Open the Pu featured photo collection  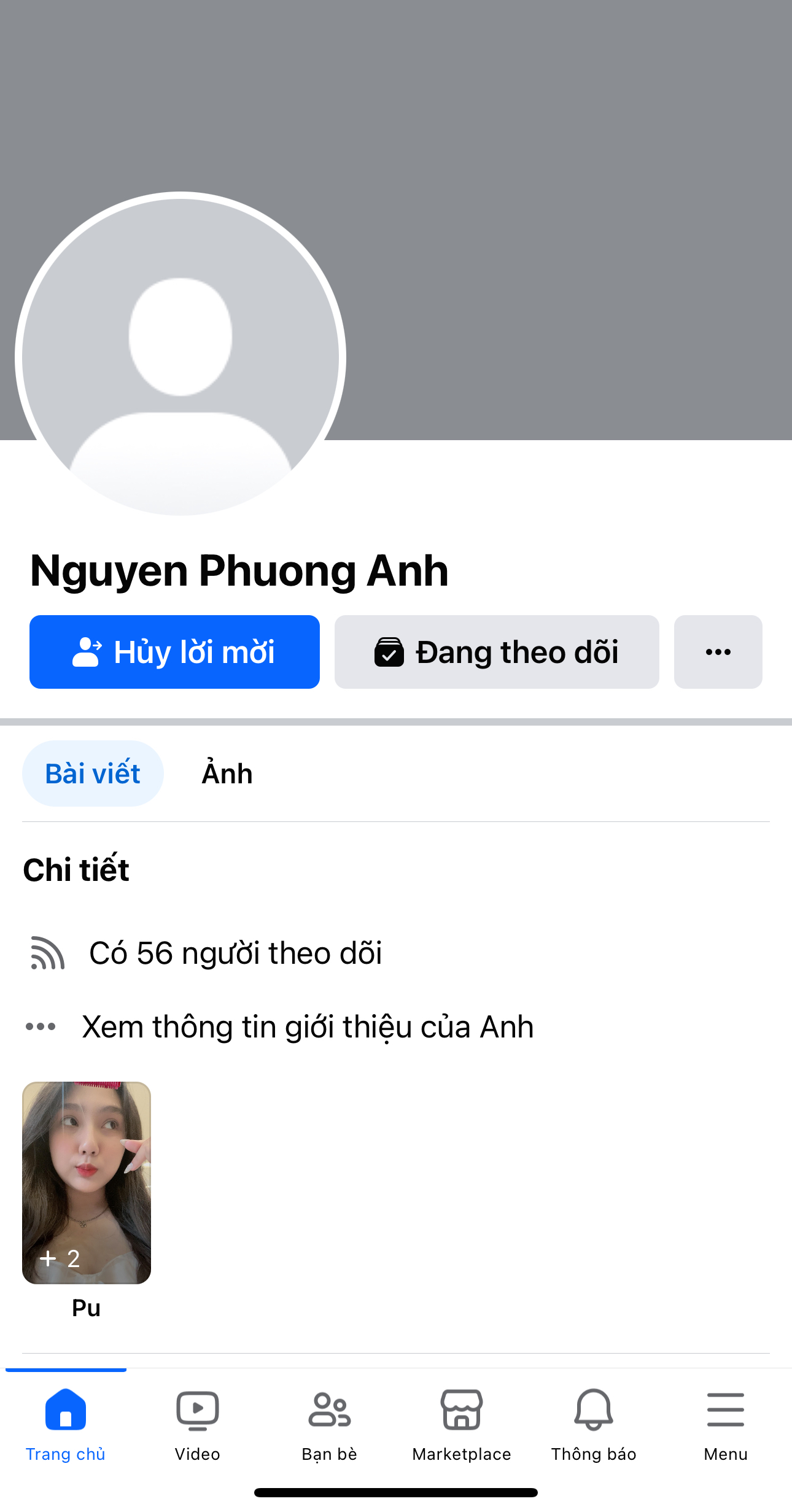pyautogui.click(x=87, y=1183)
